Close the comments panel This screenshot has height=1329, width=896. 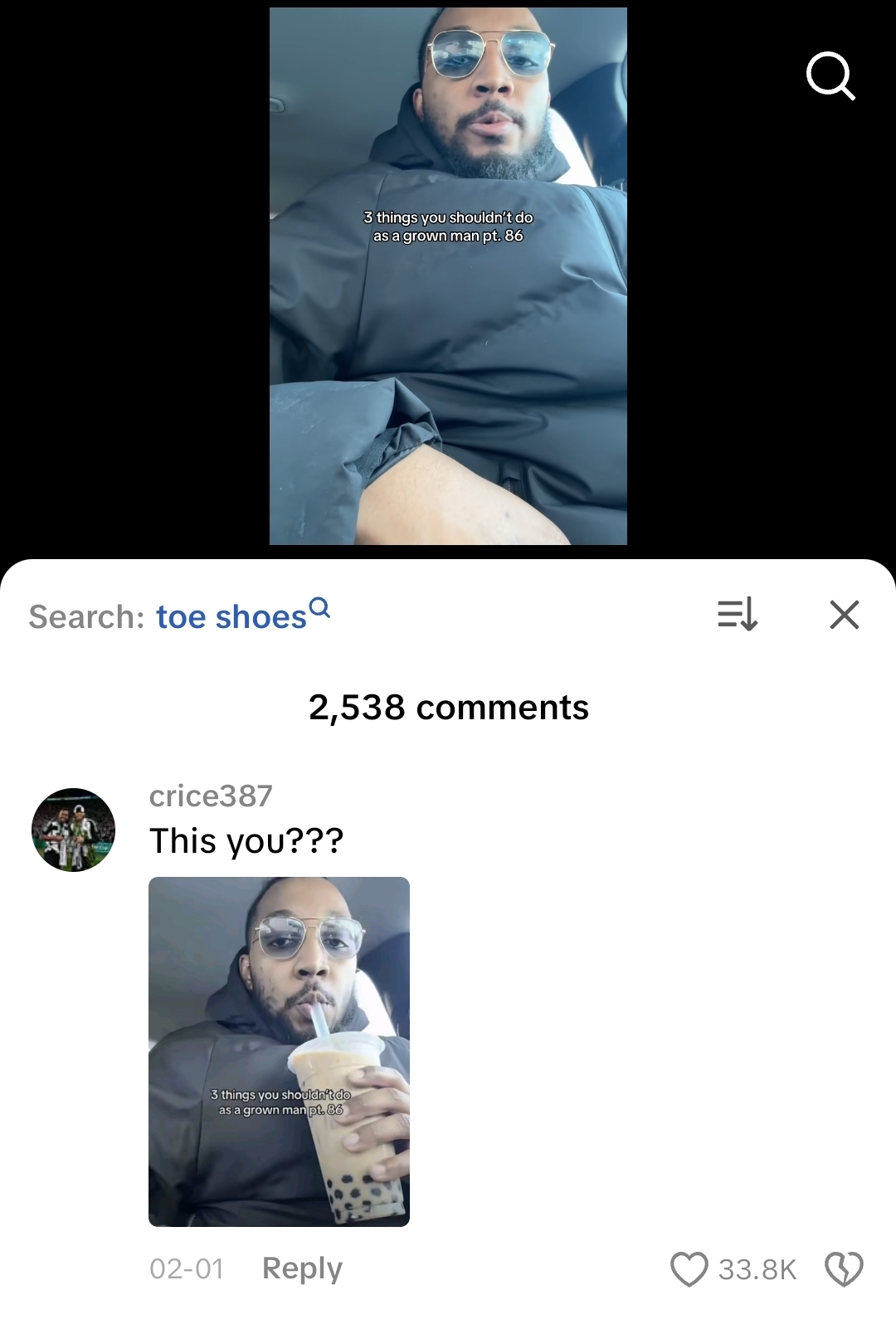tap(844, 615)
